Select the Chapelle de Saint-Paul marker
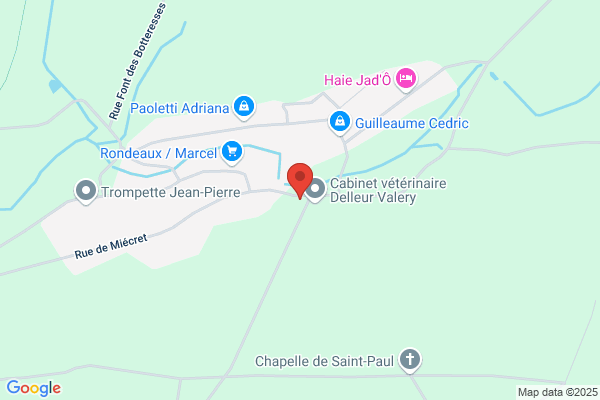The image size is (600, 400). coord(410,361)
